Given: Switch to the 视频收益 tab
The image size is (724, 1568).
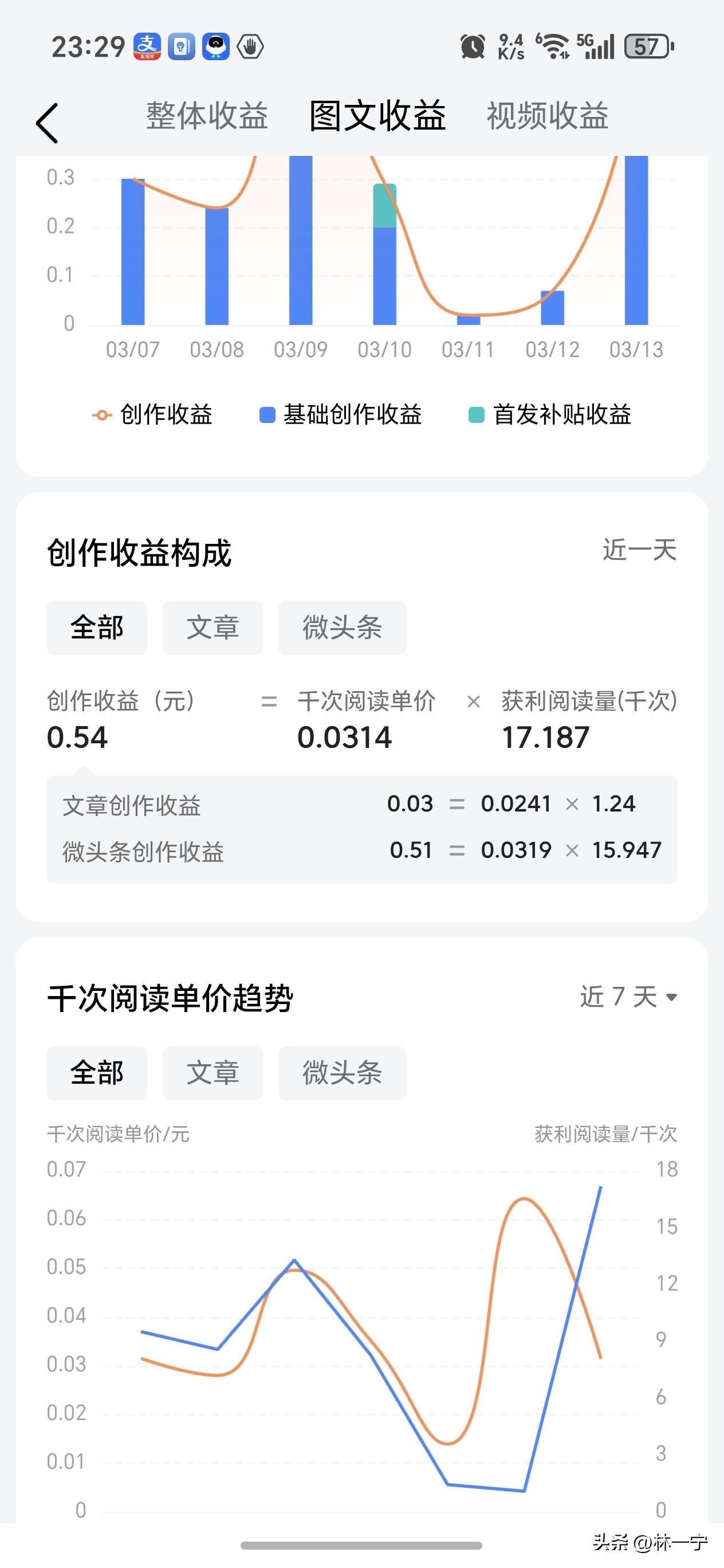Looking at the screenshot, I should point(546,117).
